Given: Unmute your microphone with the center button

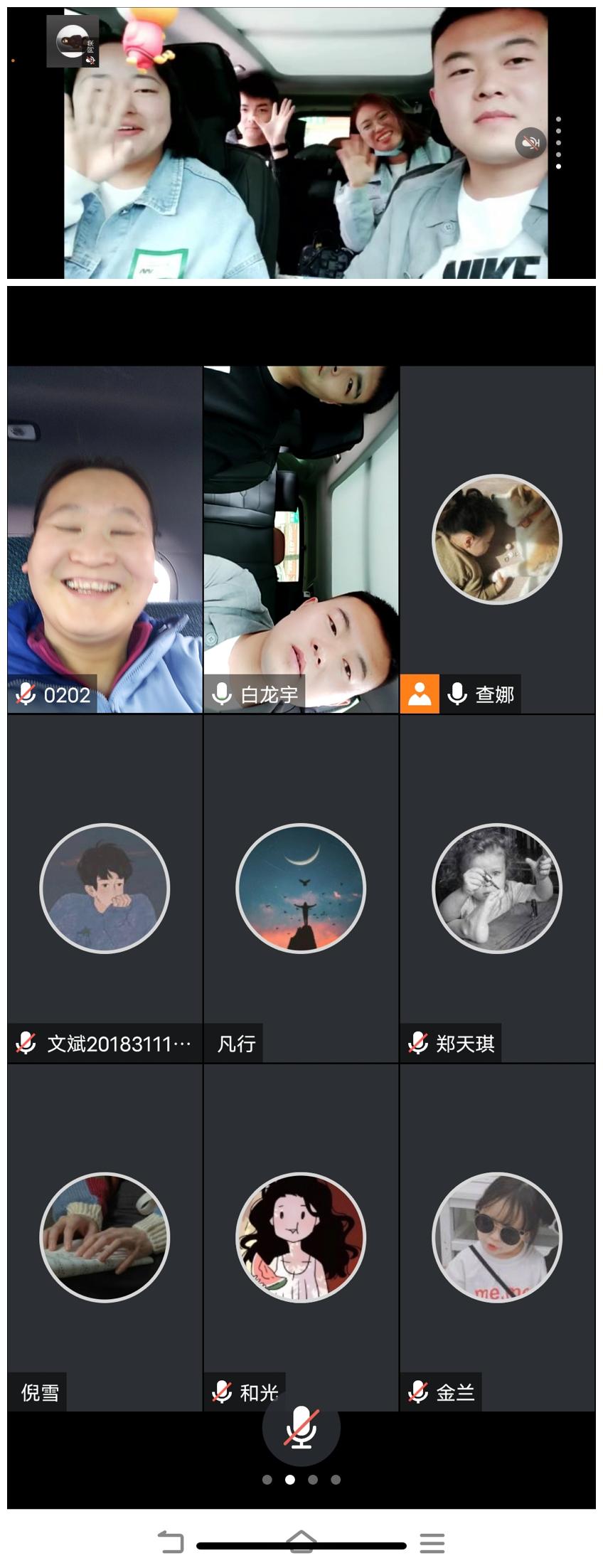Looking at the screenshot, I should pos(301,1426).
